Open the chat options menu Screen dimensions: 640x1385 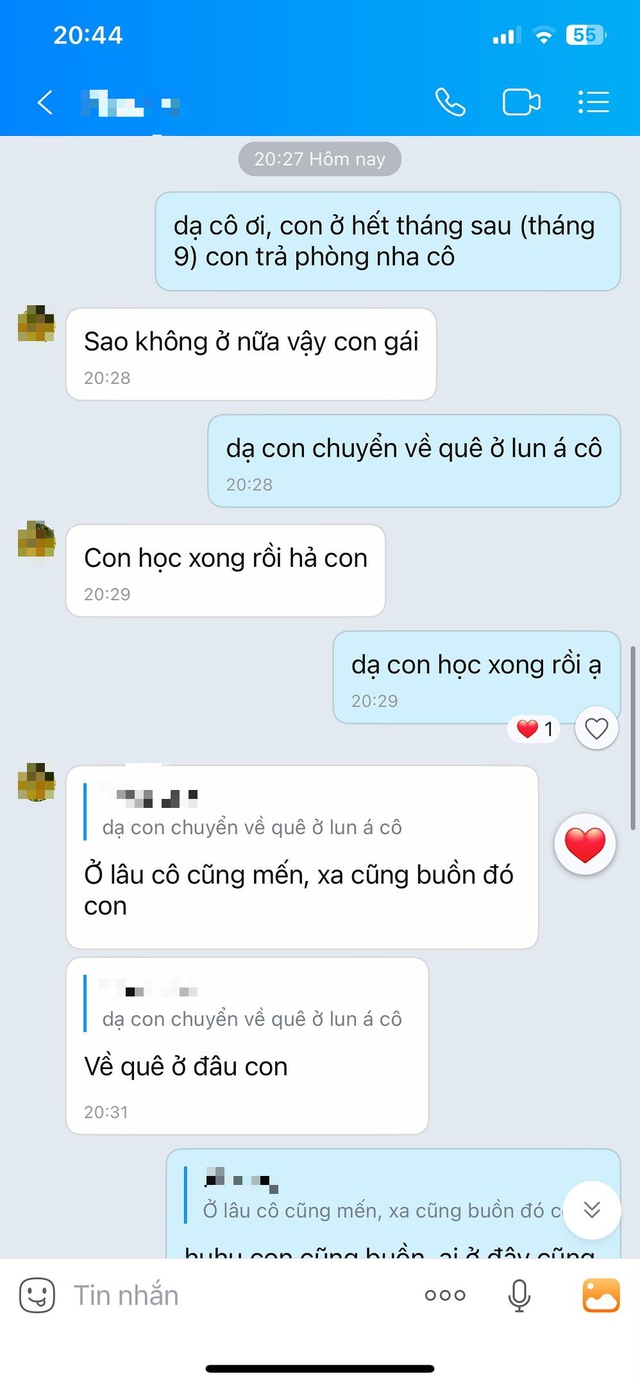coord(593,102)
